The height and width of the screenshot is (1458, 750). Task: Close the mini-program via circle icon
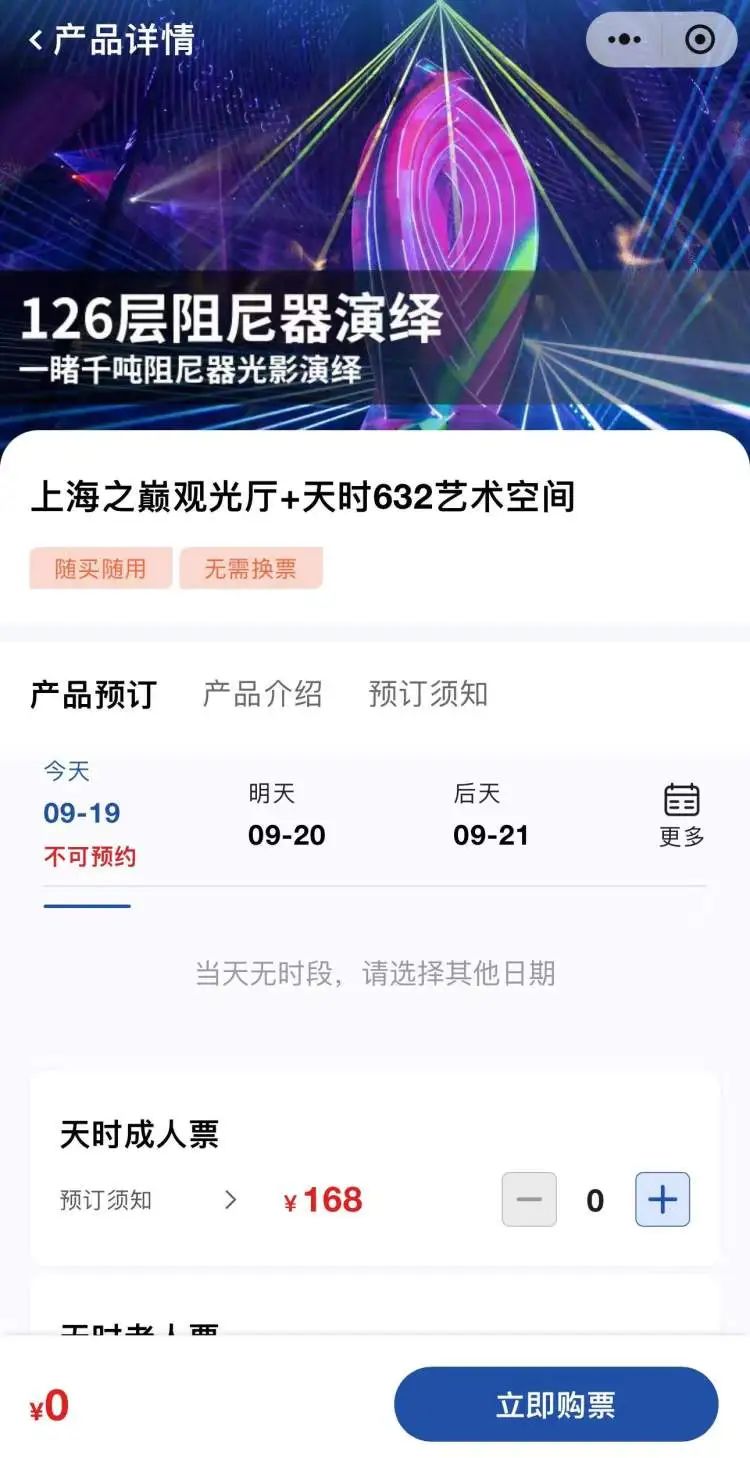pyautogui.click(x=700, y=40)
